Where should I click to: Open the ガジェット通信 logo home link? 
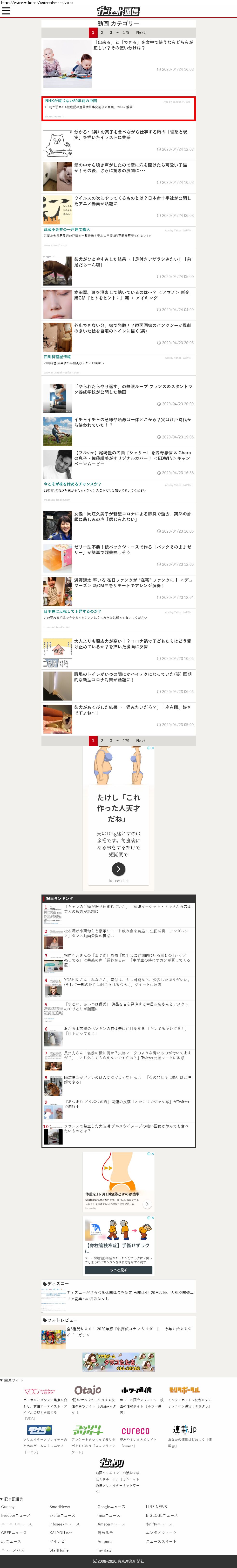(119, 11)
